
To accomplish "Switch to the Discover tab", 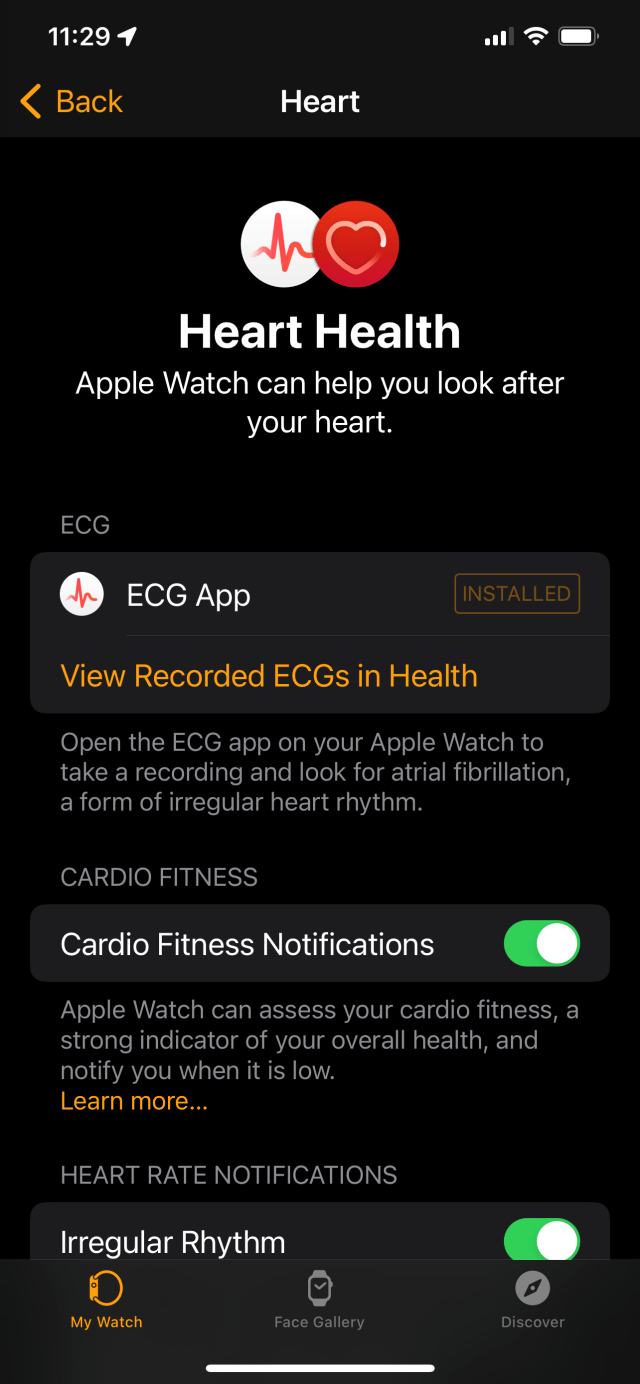I will point(533,1299).
